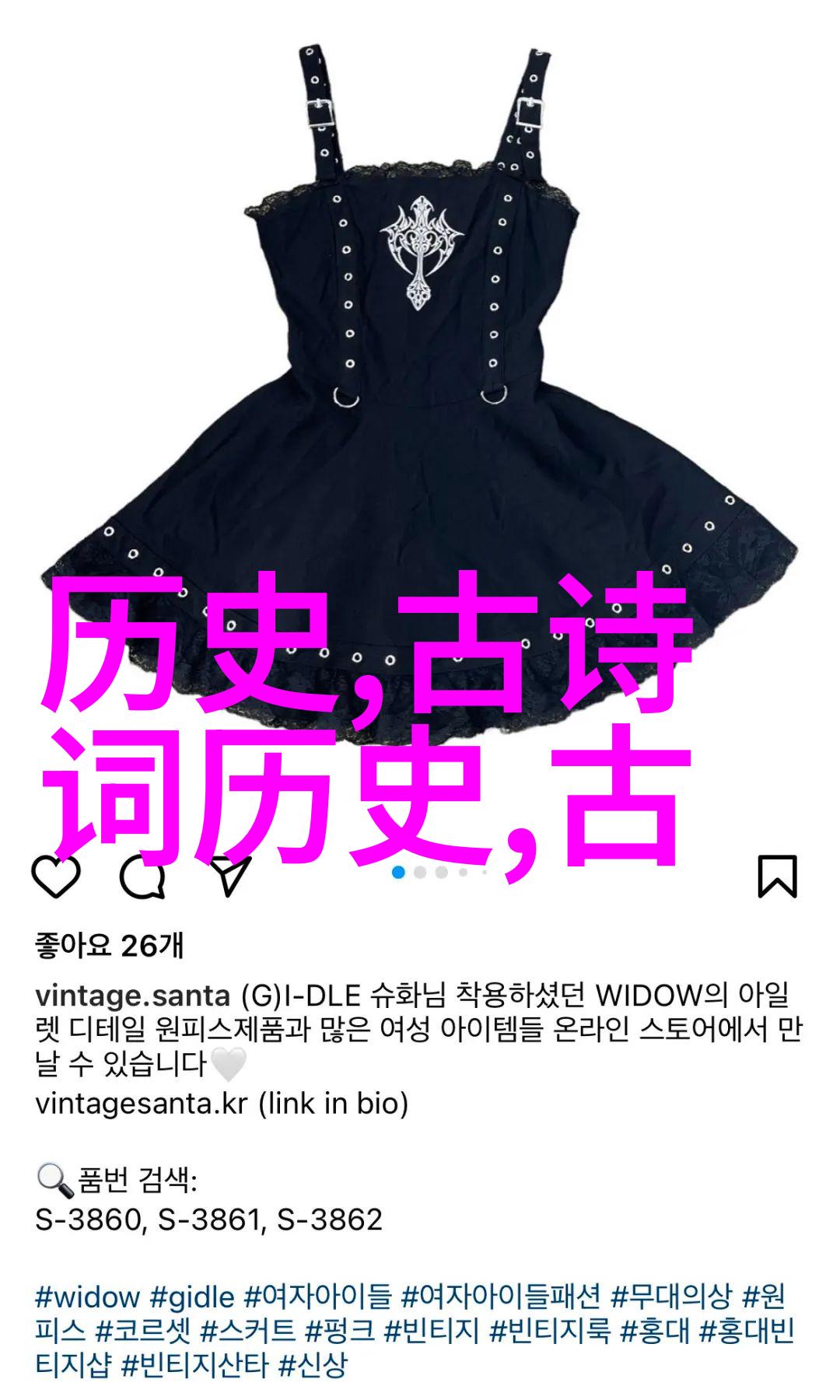
Task: Like the vintage.santa dress post
Action: pos(56,877)
